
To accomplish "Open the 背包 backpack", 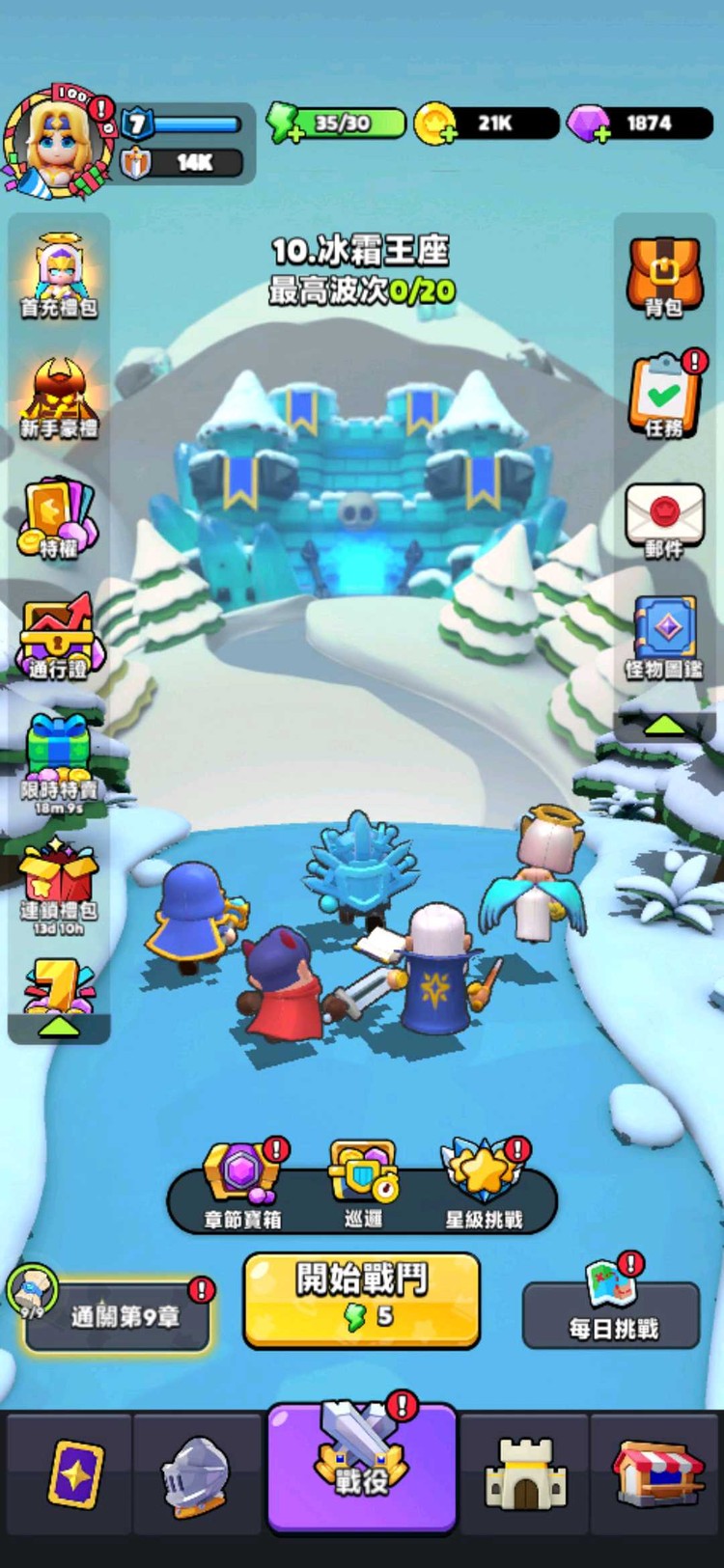I will click(x=664, y=276).
